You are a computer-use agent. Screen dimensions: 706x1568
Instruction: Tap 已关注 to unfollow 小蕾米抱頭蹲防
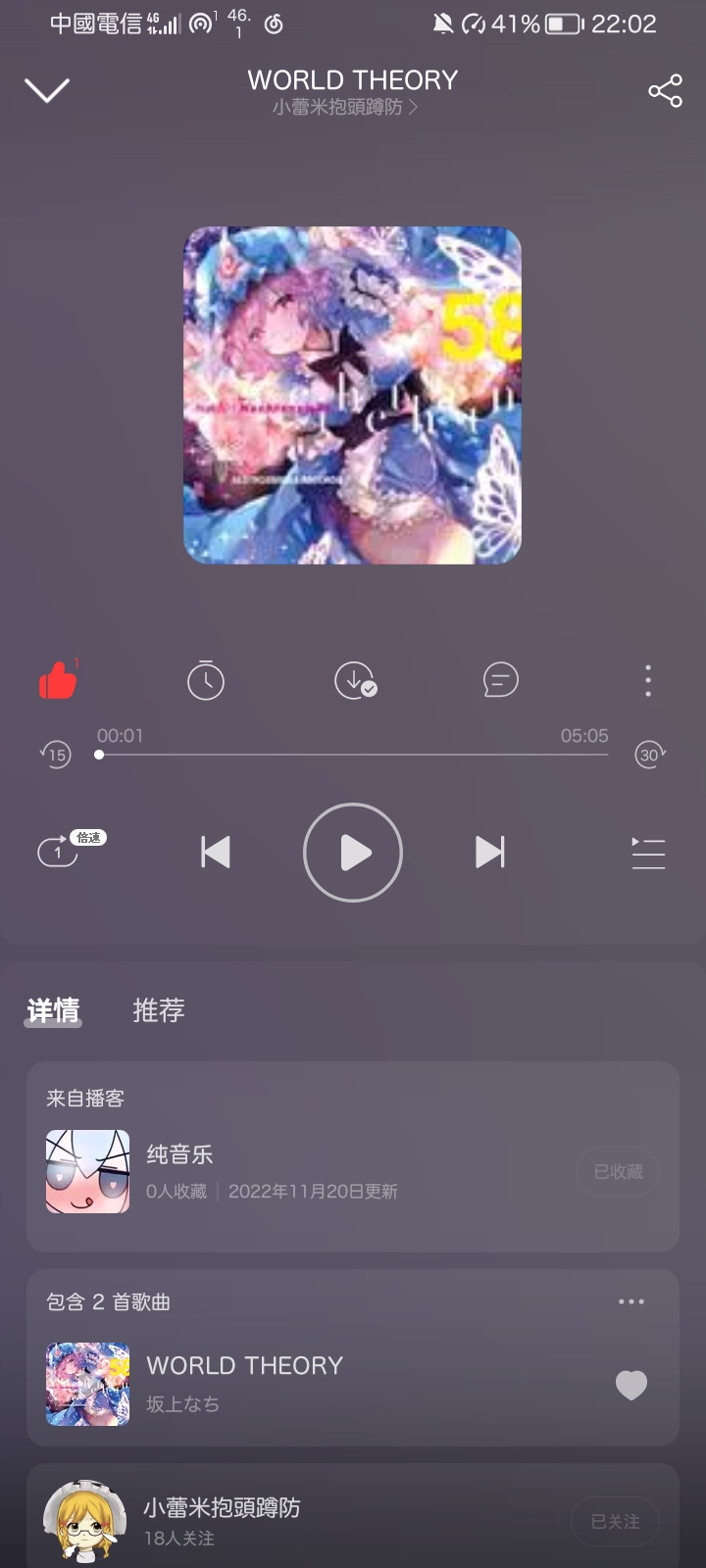click(615, 1521)
